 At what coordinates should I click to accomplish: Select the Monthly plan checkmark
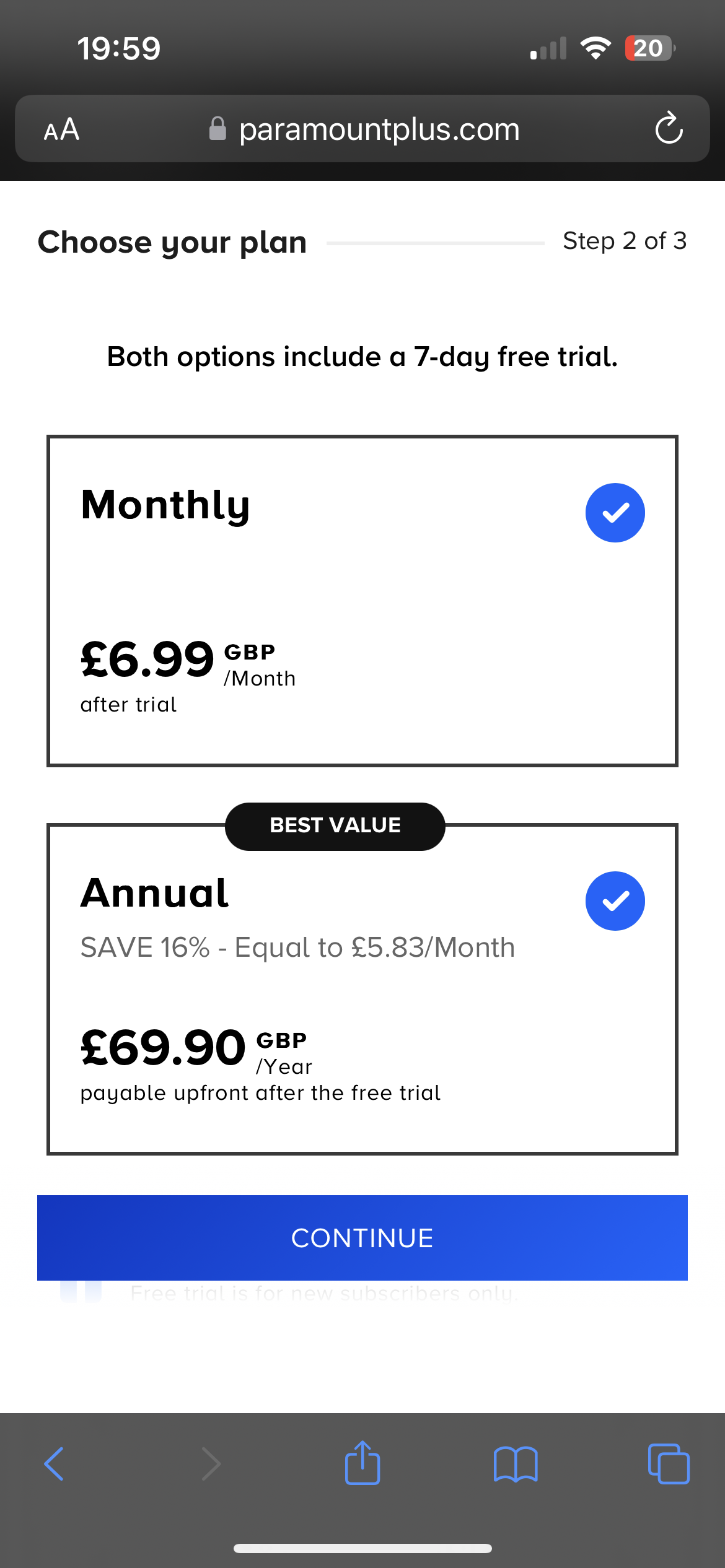point(615,512)
